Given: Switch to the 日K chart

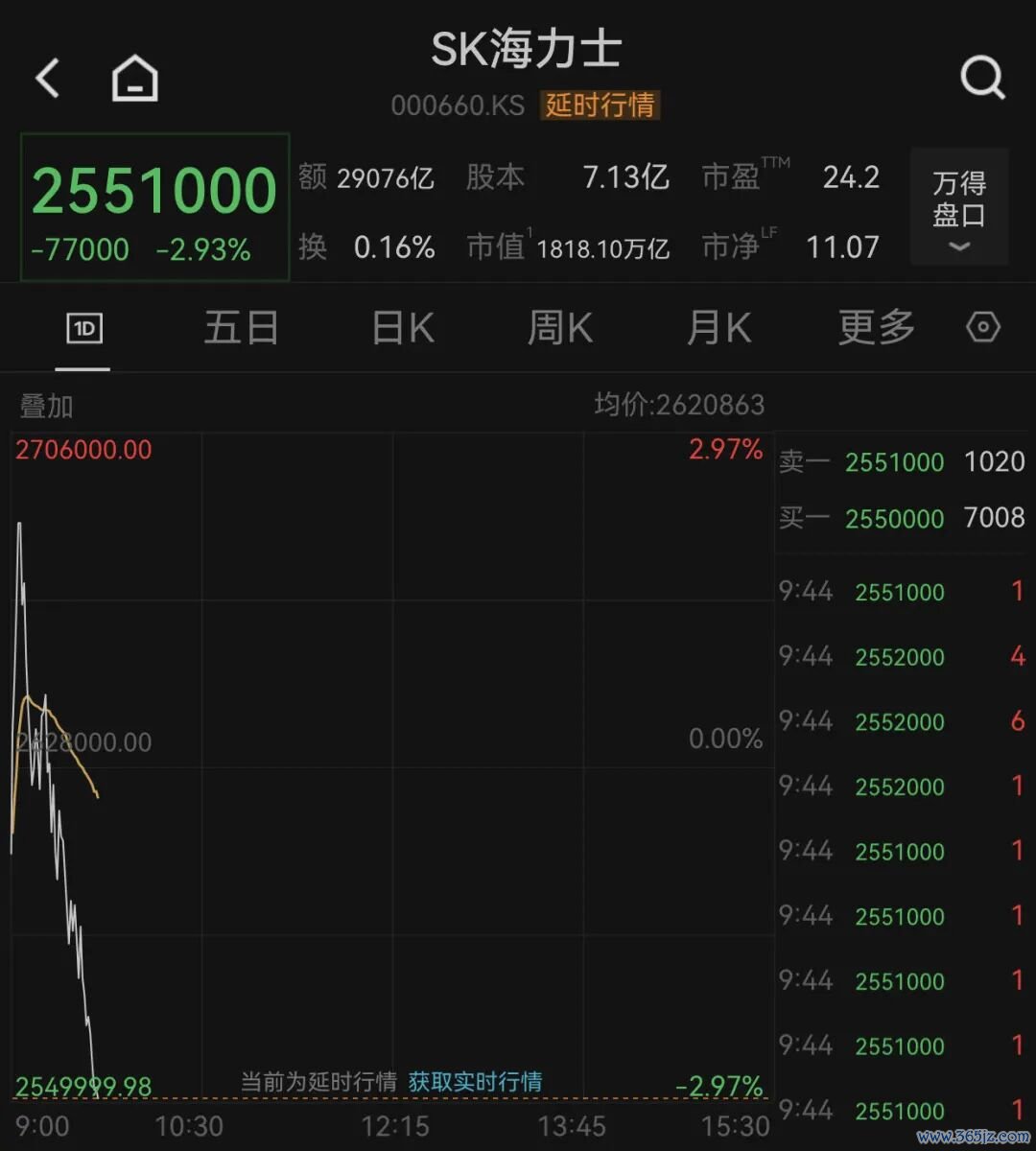Looking at the screenshot, I should tap(403, 328).
